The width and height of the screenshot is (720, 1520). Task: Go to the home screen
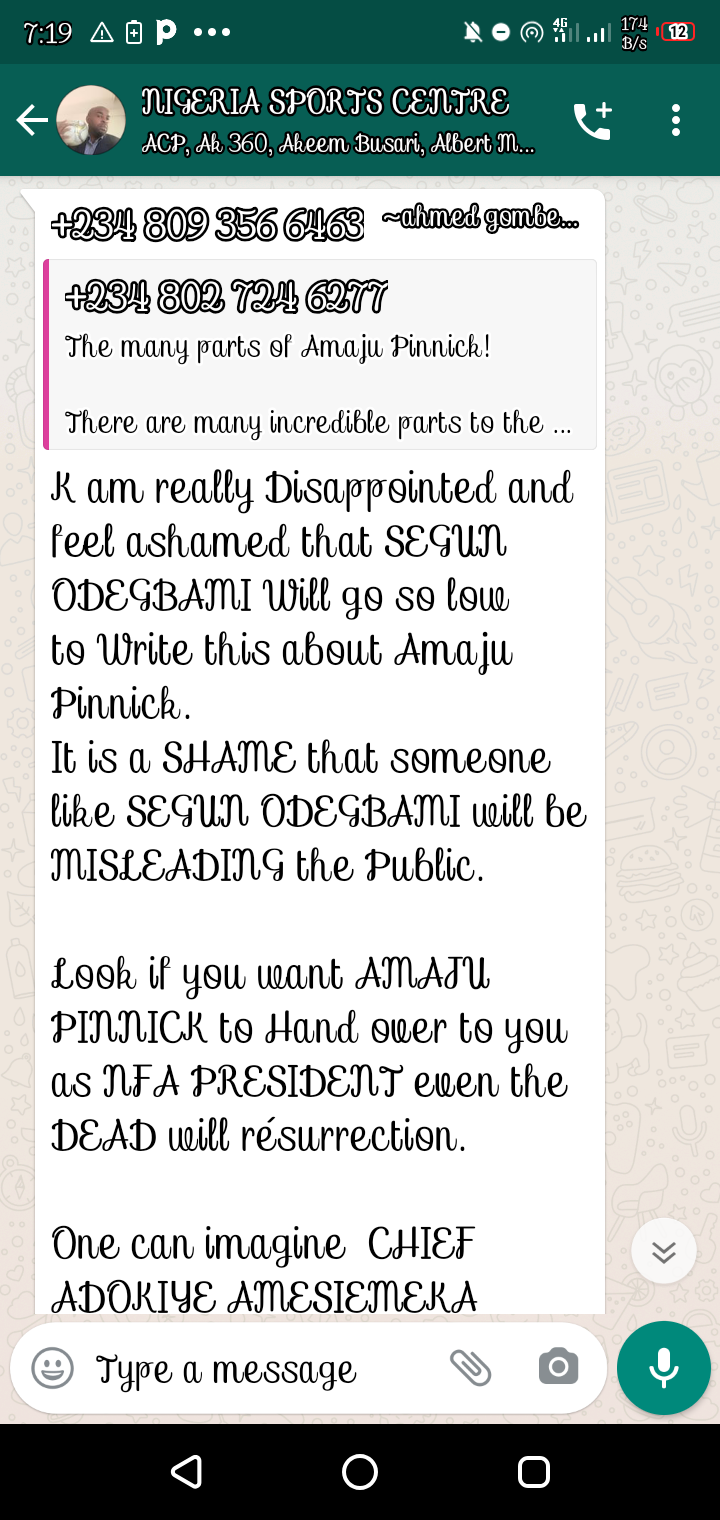click(x=360, y=1471)
